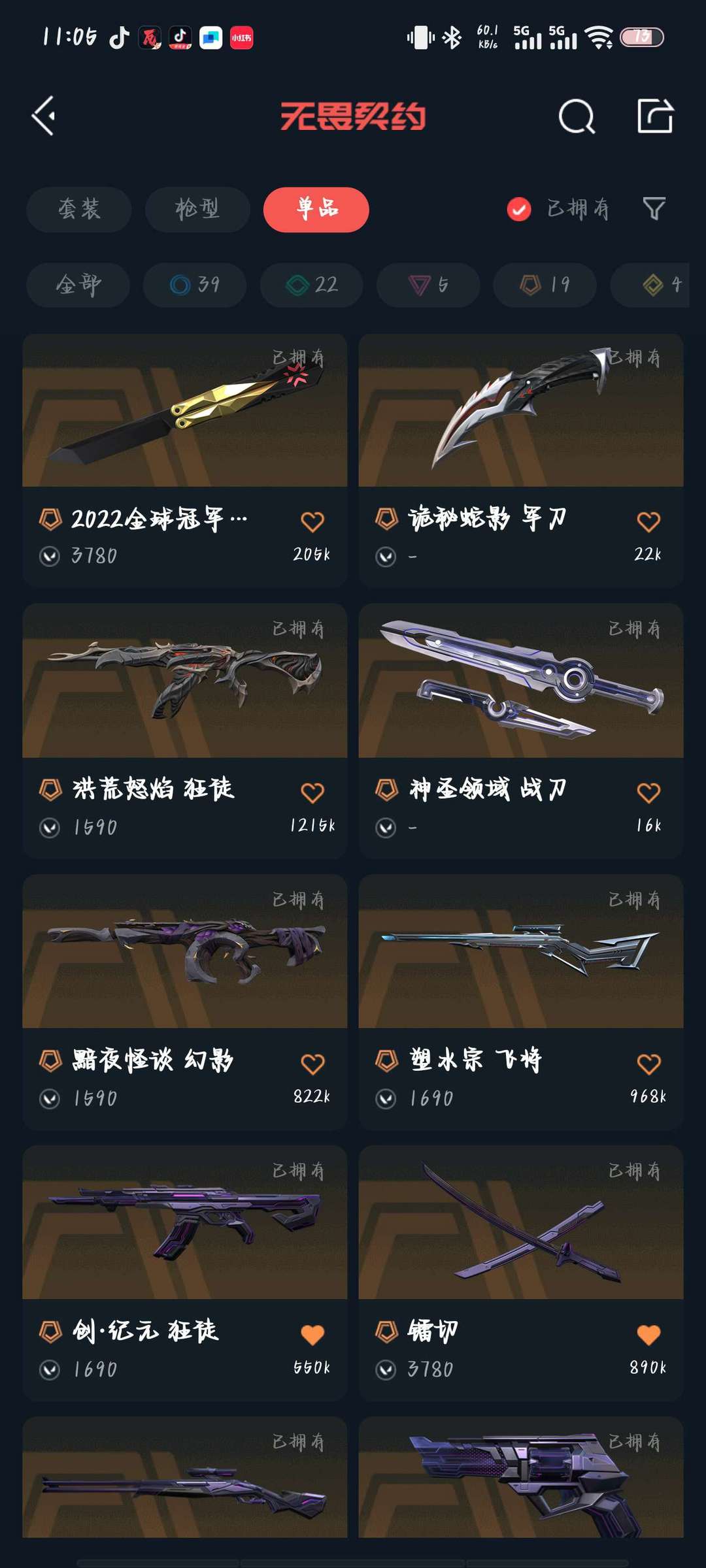Go back using the top-left arrow
Viewport: 706px width, 1568px height.
coord(44,116)
